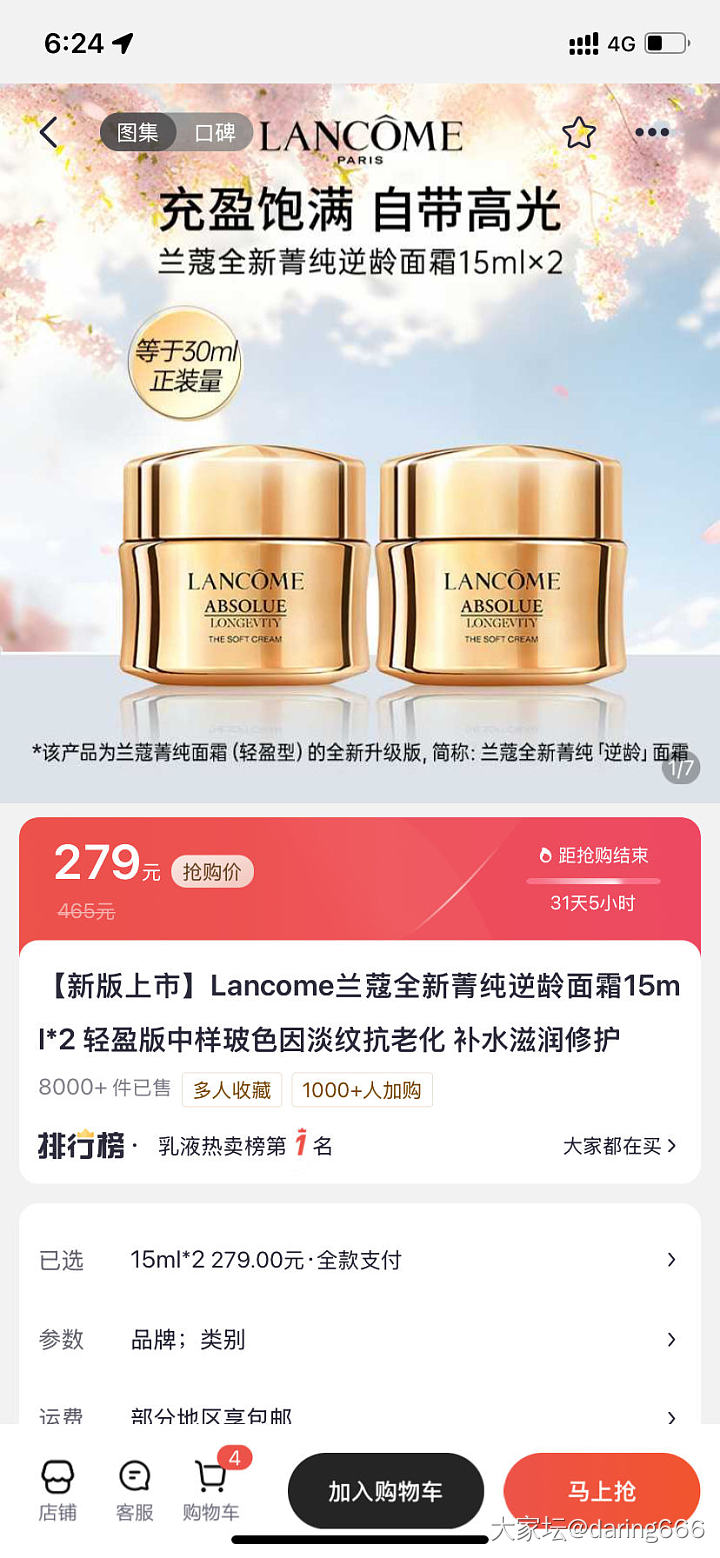Add the face cream with 加入购物车

point(385,1491)
